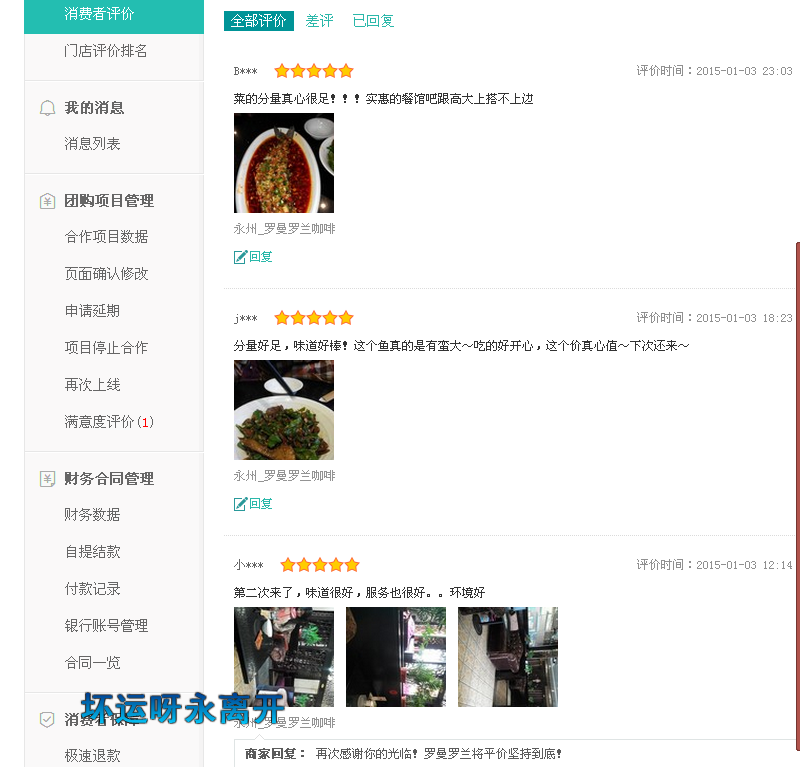Open 消费者评价 in the sidebar
The image size is (800, 767).
[99, 14]
